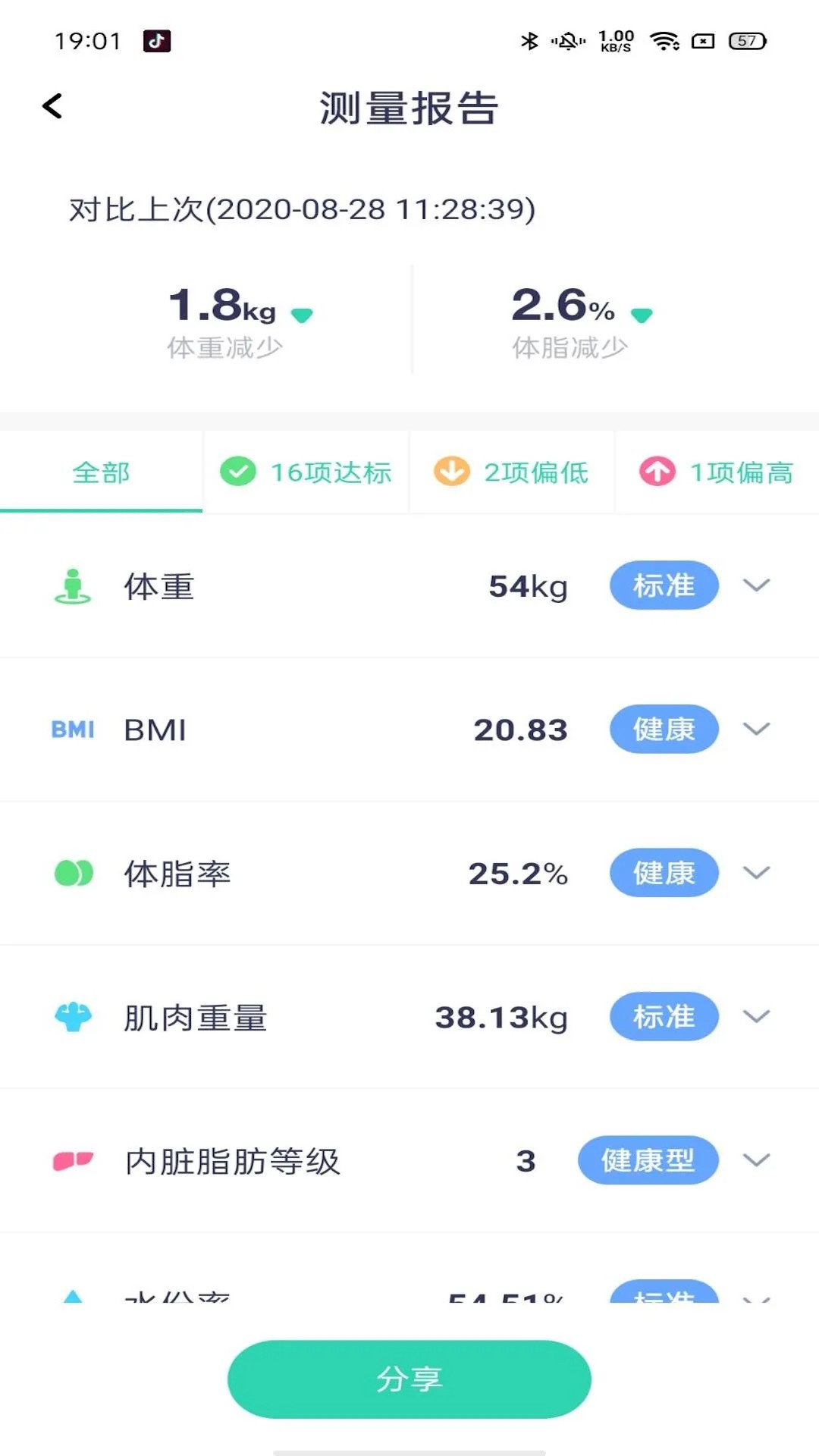Click the green checkmark icon on 16项达标
Image resolution: width=819 pixels, height=1456 pixels.
[x=238, y=471]
